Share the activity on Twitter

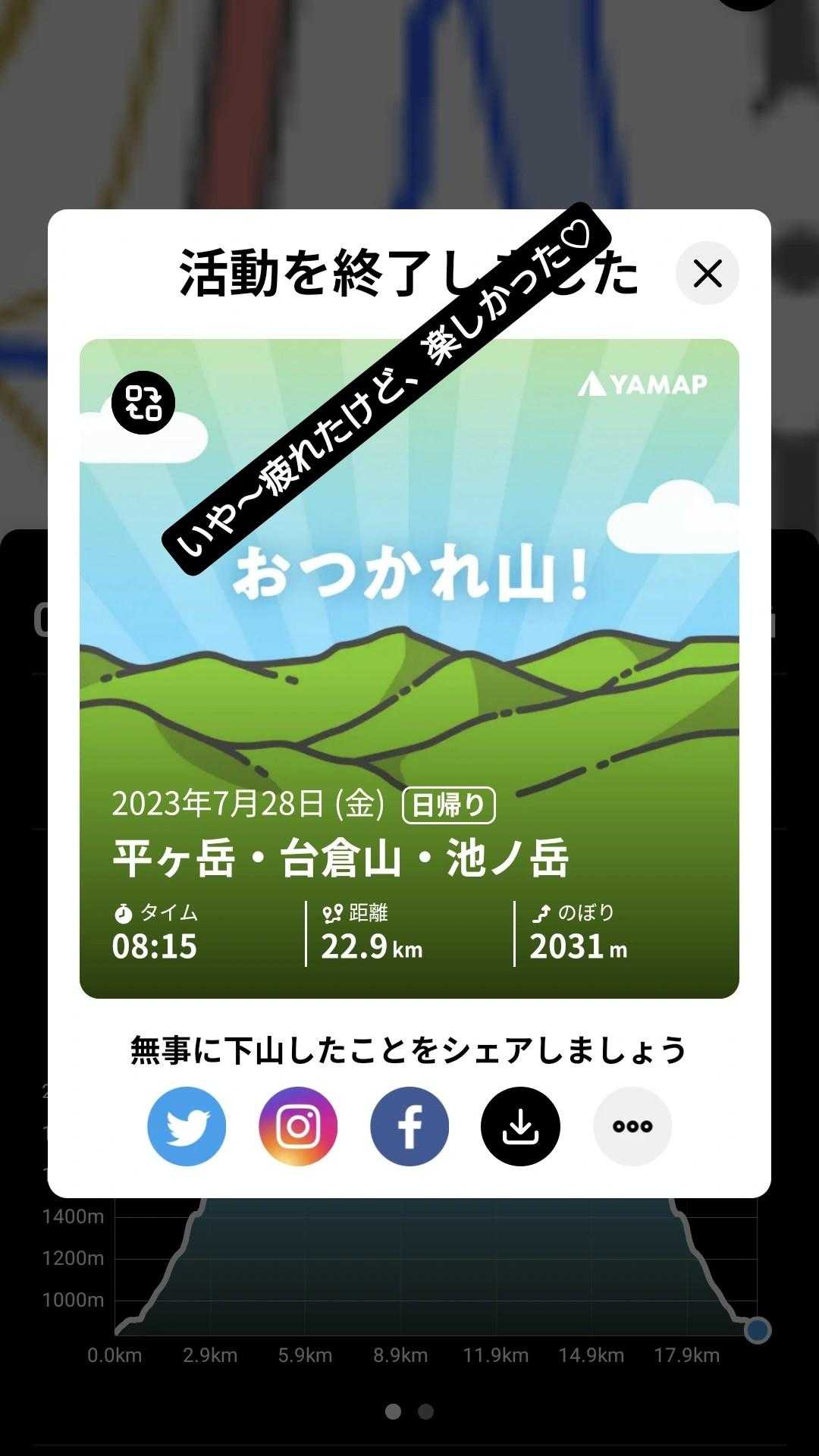coord(187,1126)
